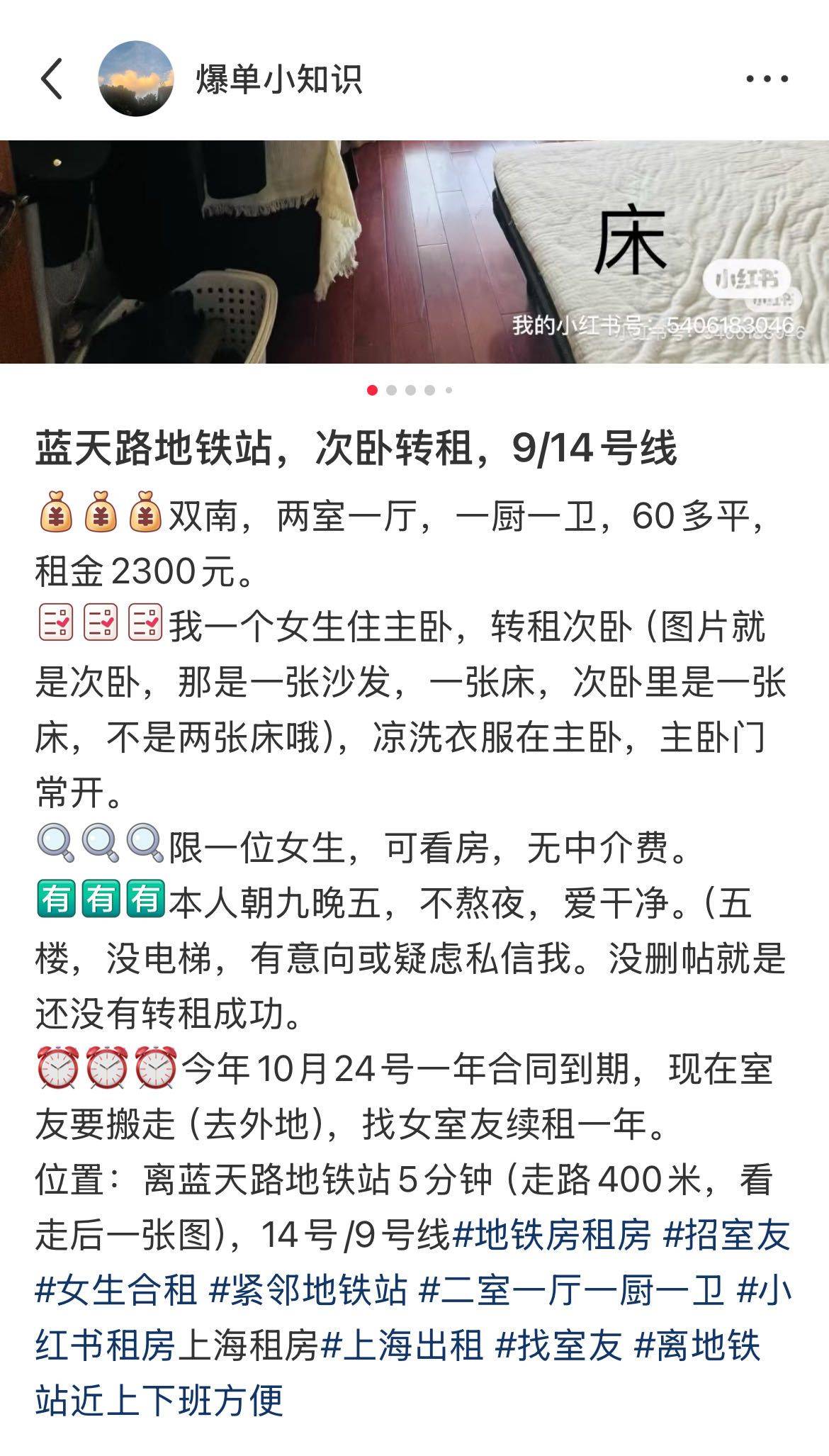Viewport: 829px width, 1456px height.
Task: Open the bedroom photo in the post
Action: pyautogui.click(x=414, y=252)
